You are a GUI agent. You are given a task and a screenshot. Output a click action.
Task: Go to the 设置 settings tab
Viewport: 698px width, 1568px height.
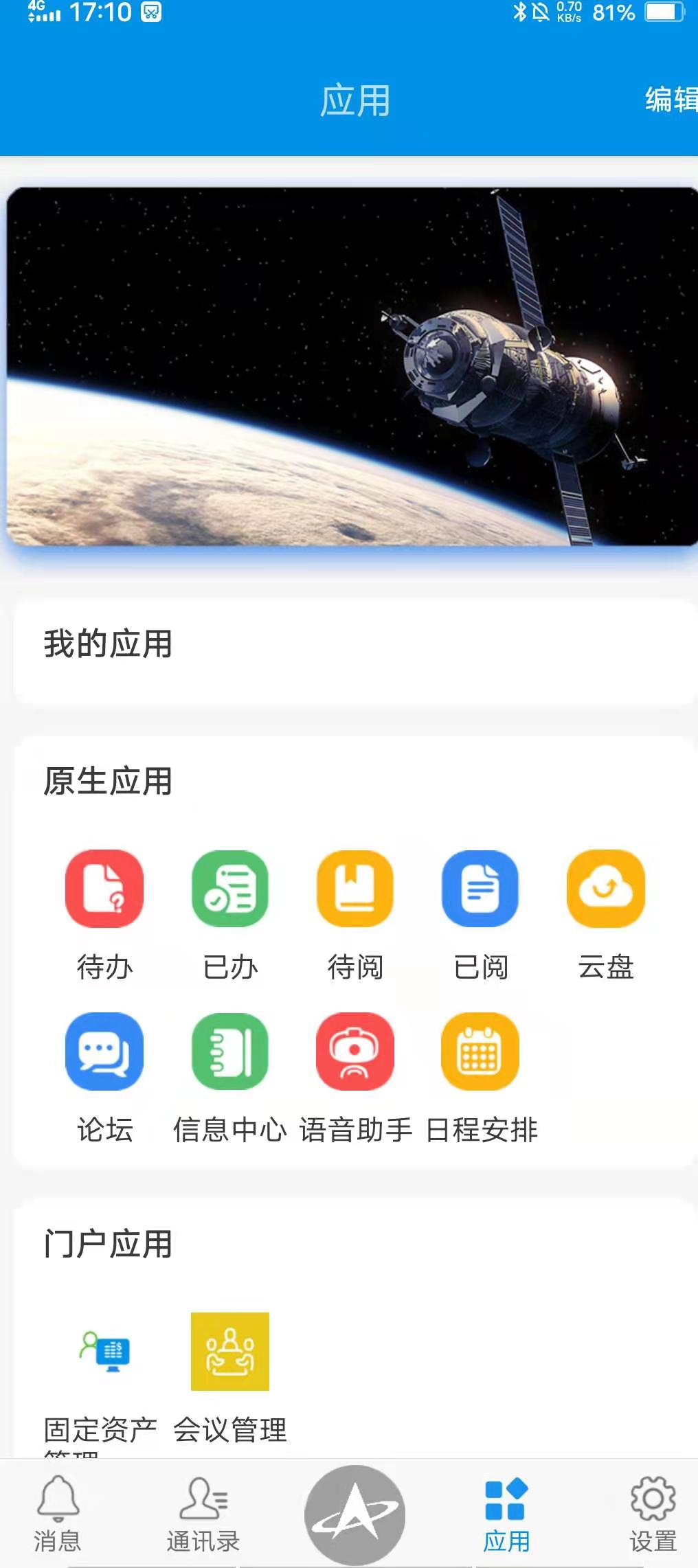(x=653, y=1514)
